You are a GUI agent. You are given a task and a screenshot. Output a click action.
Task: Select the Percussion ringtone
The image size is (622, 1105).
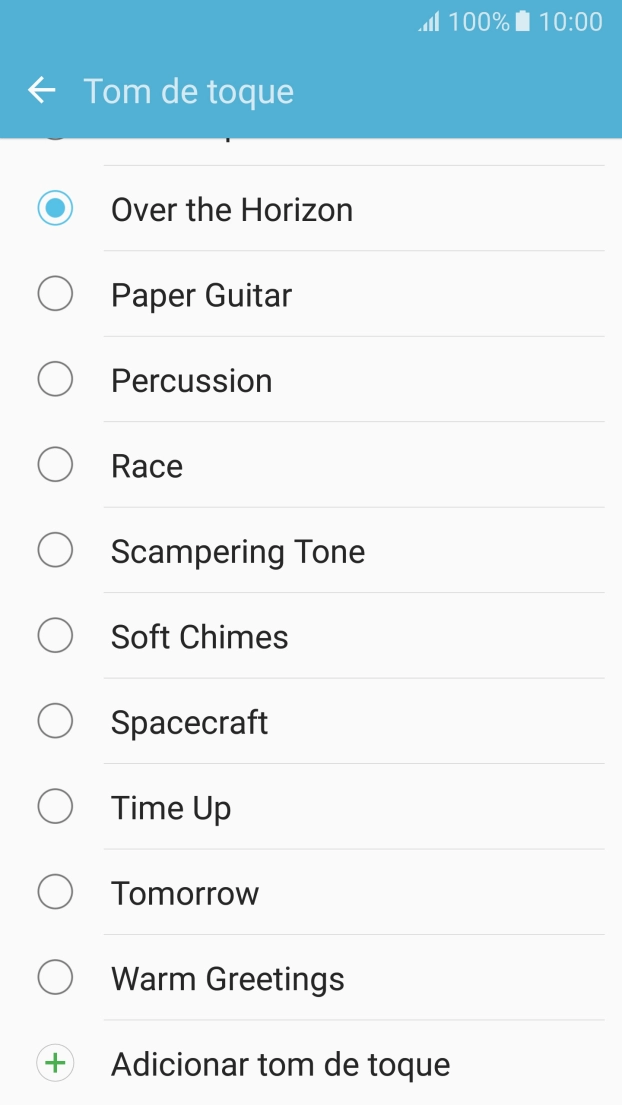311,379
